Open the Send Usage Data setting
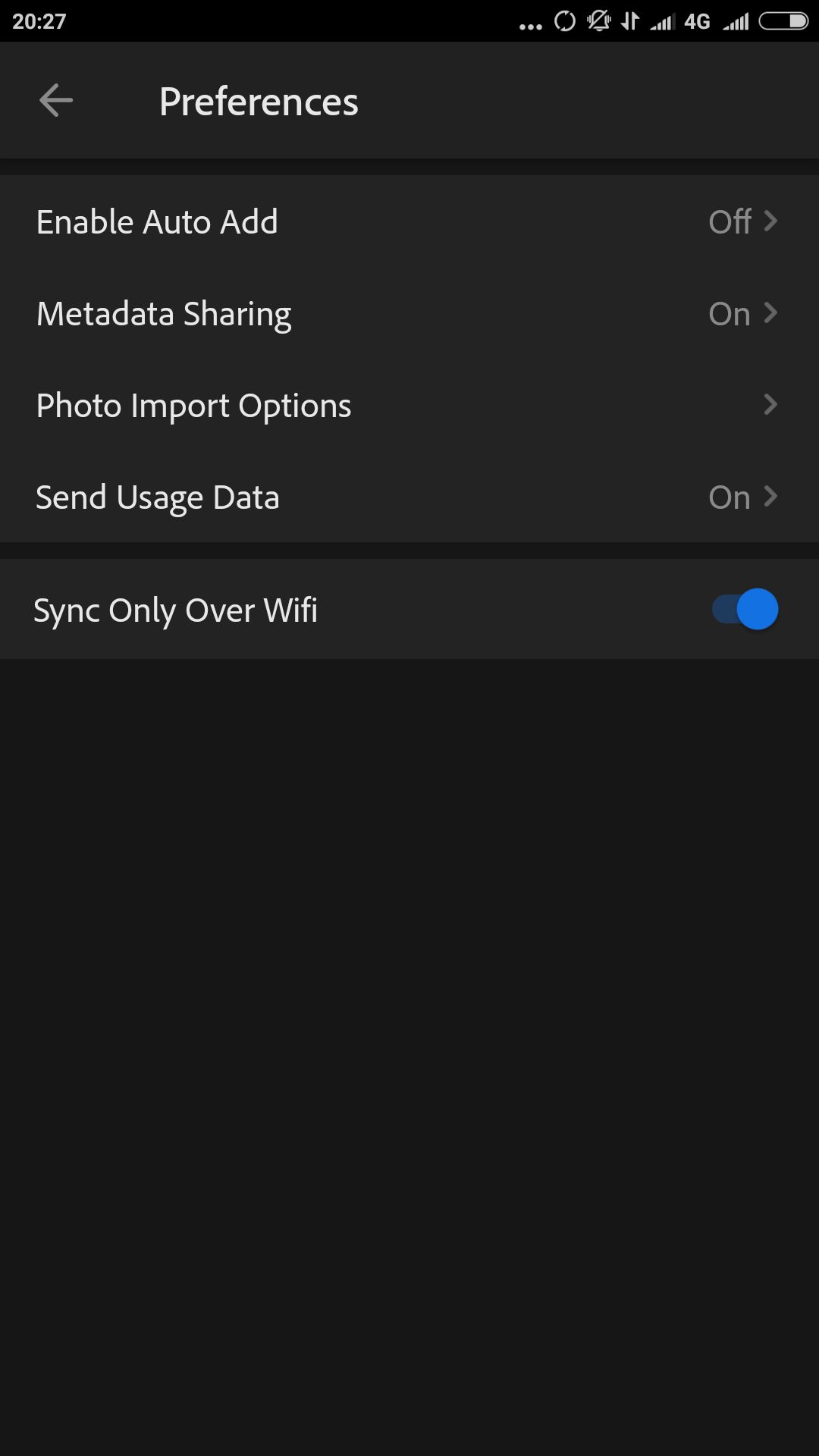Viewport: 819px width, 1456px height. click(409, 497)
